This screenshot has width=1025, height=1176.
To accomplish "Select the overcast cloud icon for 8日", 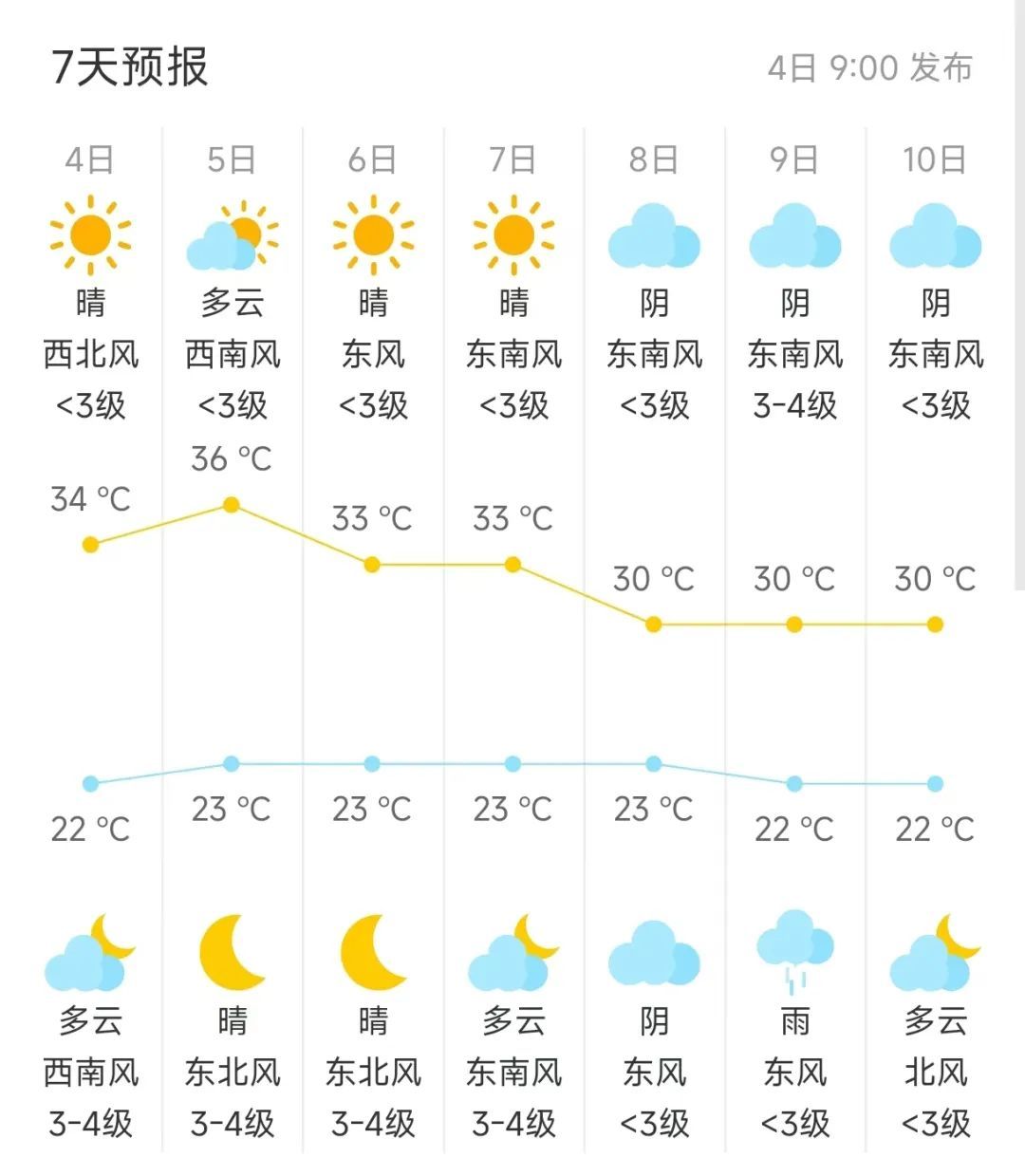I will [653, 237].
